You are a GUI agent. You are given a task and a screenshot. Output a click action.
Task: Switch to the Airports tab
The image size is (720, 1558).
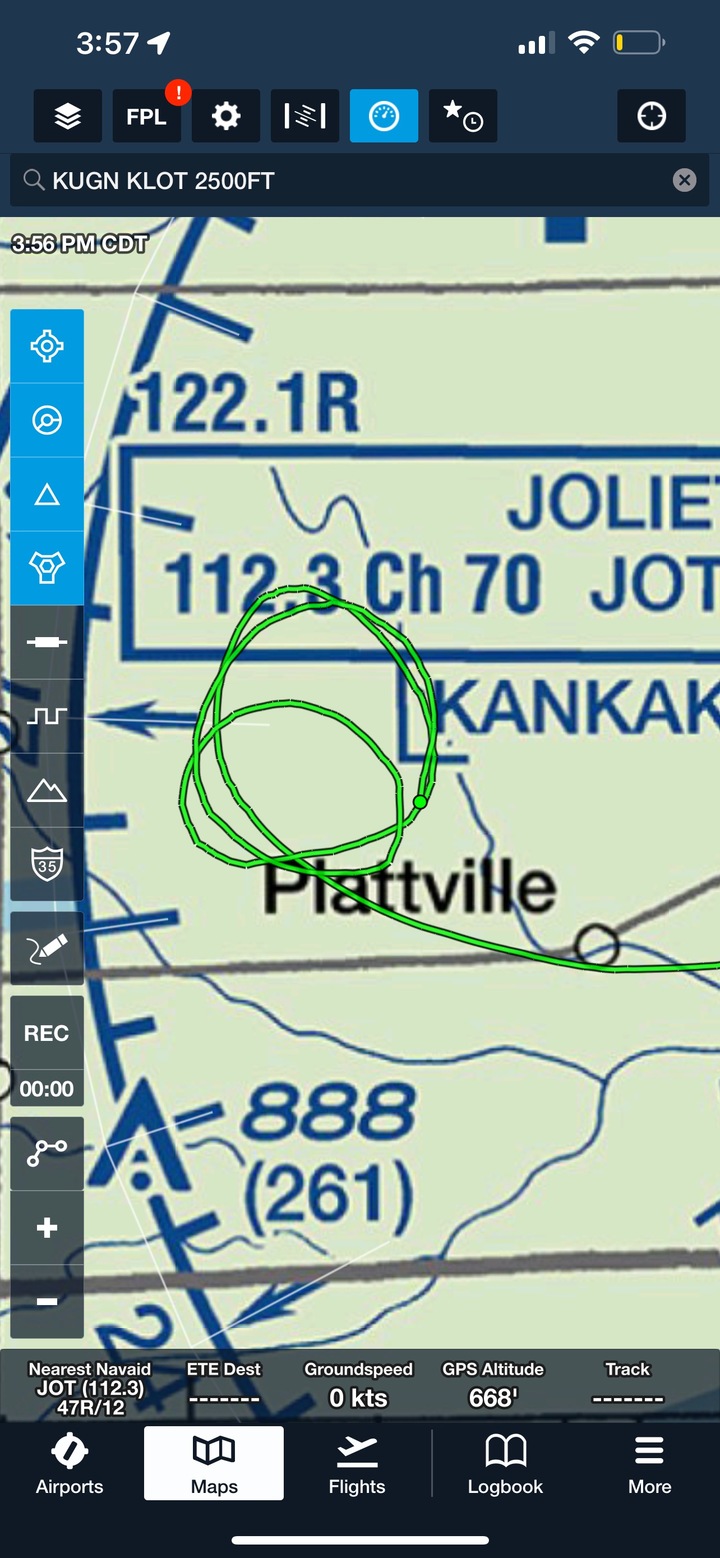(70, 1464)
